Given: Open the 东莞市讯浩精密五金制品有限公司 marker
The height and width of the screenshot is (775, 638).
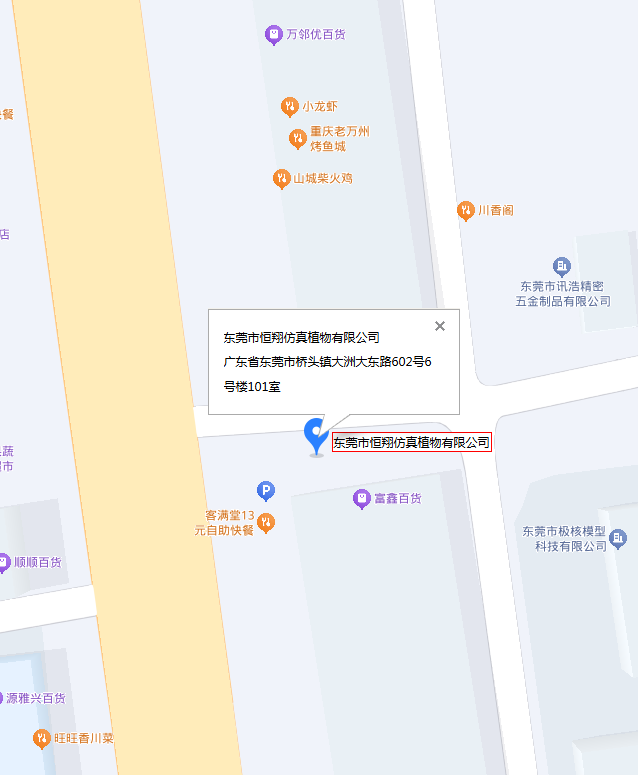Looking at the screenshot, I should (x=562, y=266).
